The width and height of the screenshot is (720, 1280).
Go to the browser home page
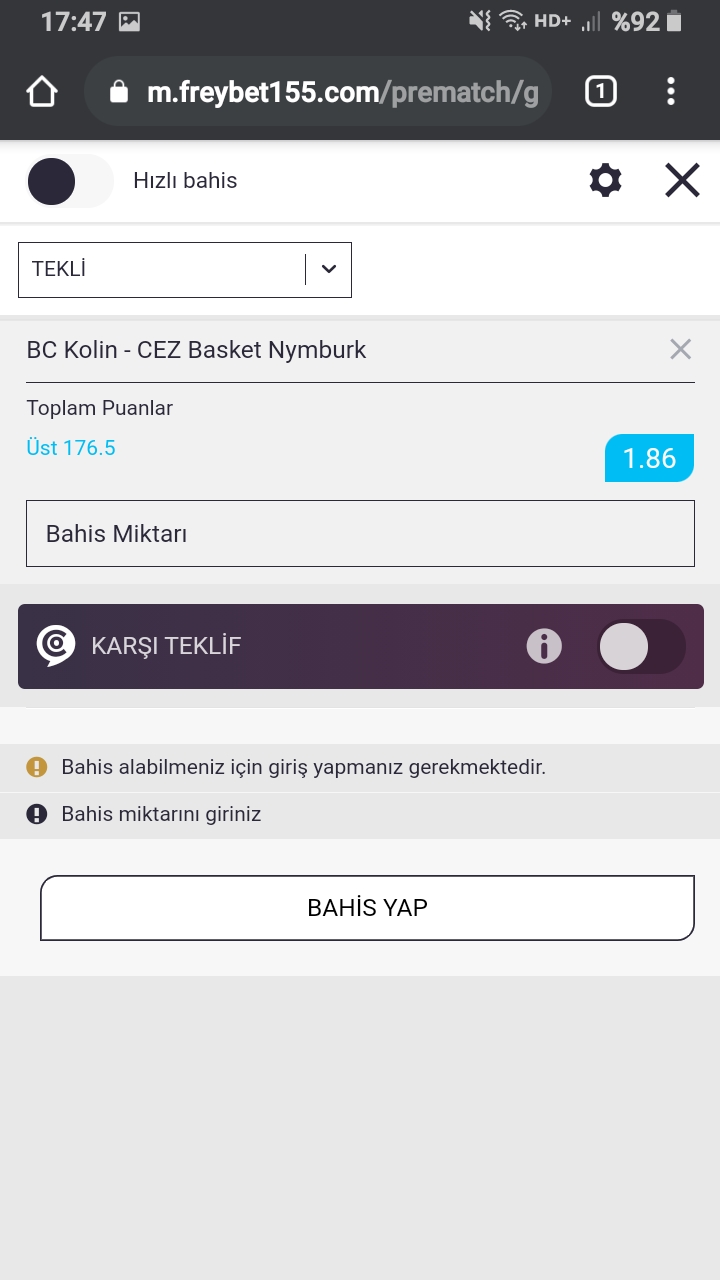[42, 92]
